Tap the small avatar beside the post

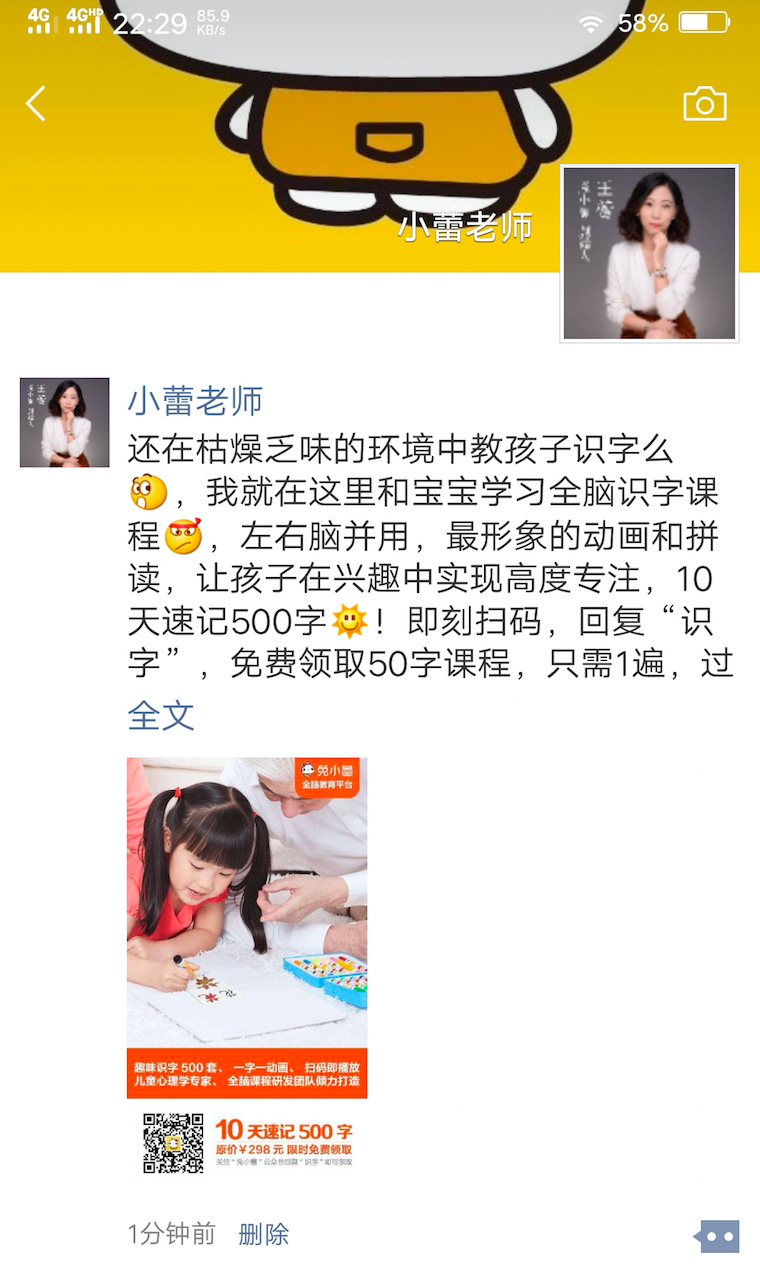(x=64, y=422)
